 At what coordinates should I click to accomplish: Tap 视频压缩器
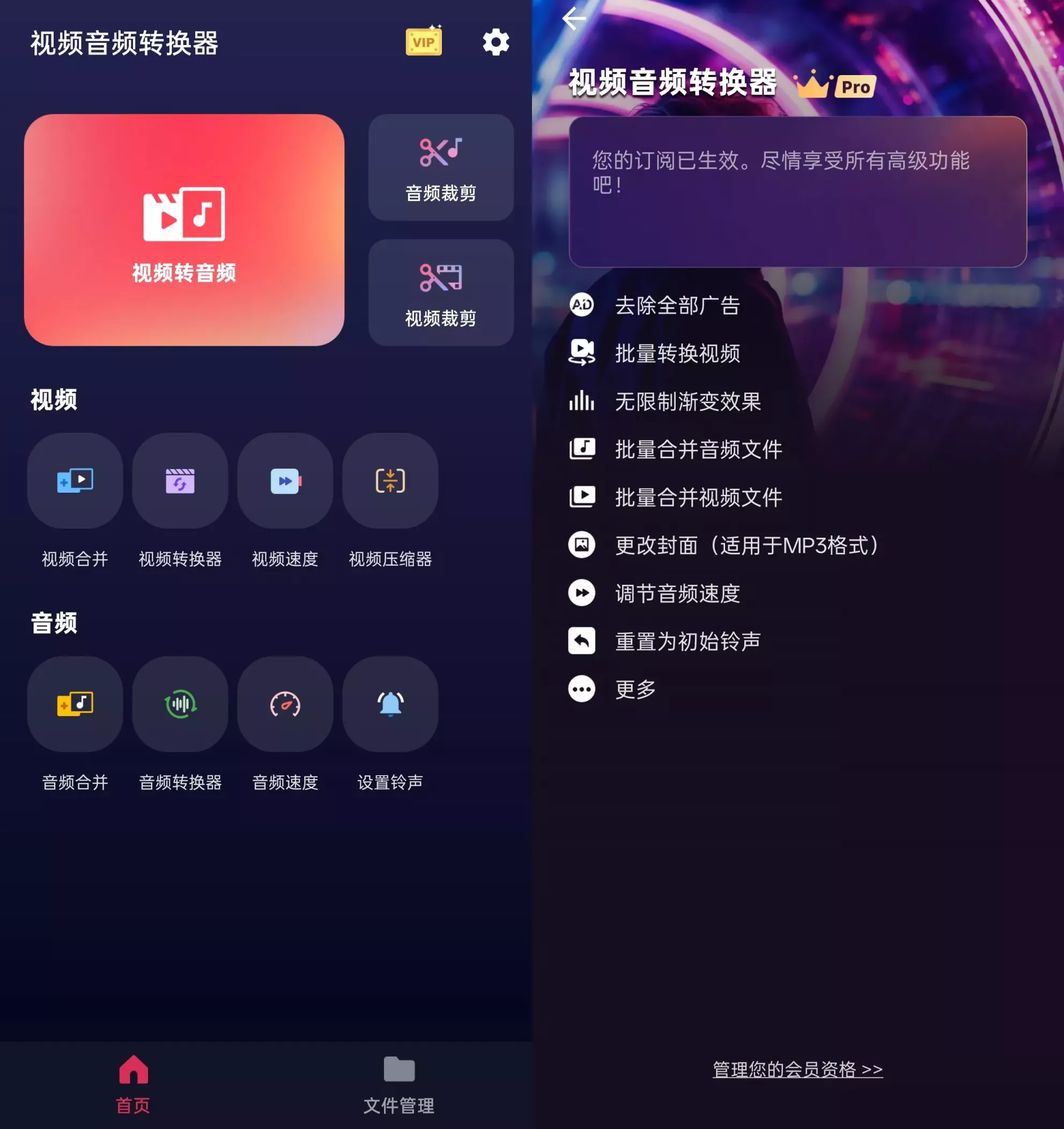(390, 481)
